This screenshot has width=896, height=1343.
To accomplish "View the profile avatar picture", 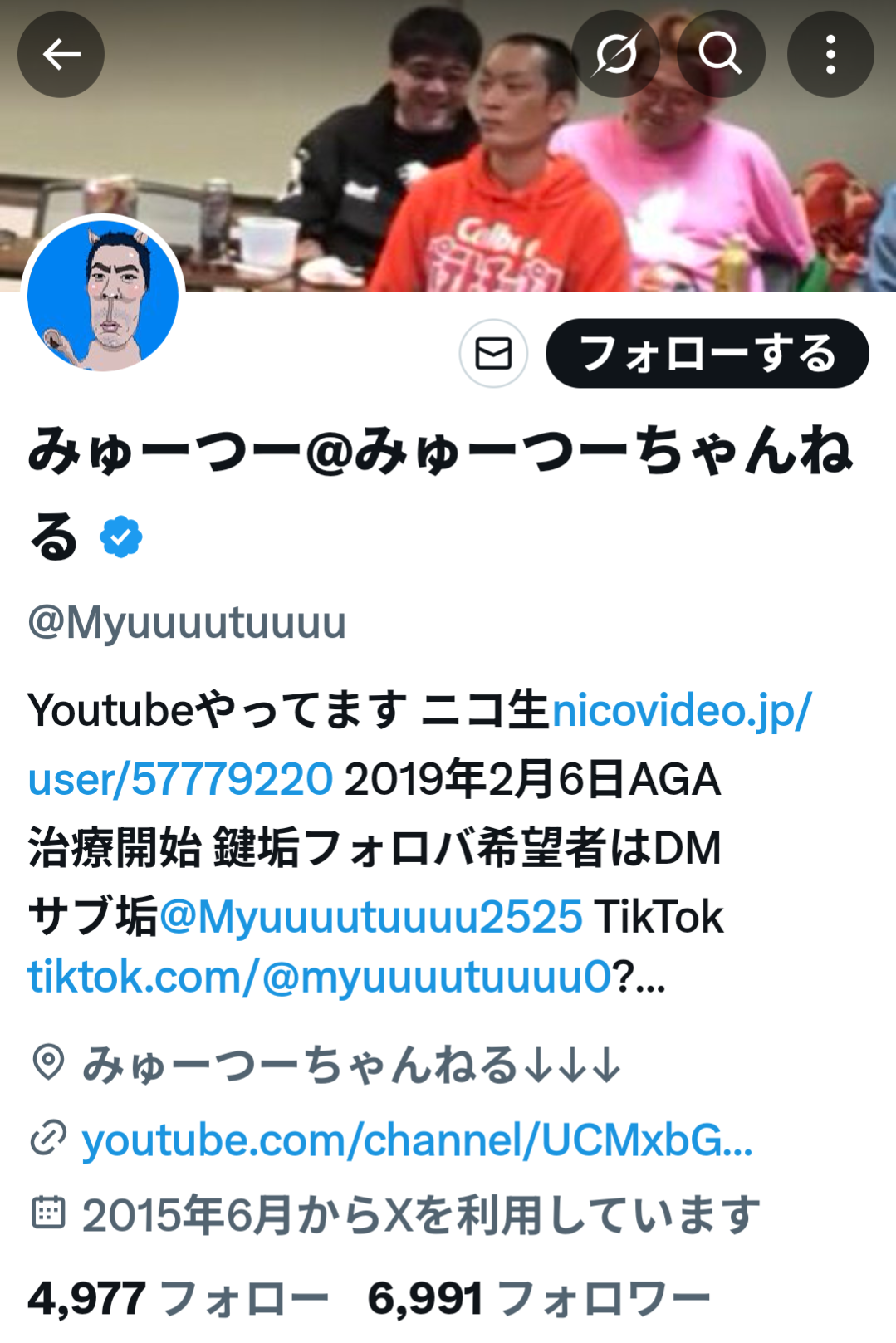I will tap(103, 295).
